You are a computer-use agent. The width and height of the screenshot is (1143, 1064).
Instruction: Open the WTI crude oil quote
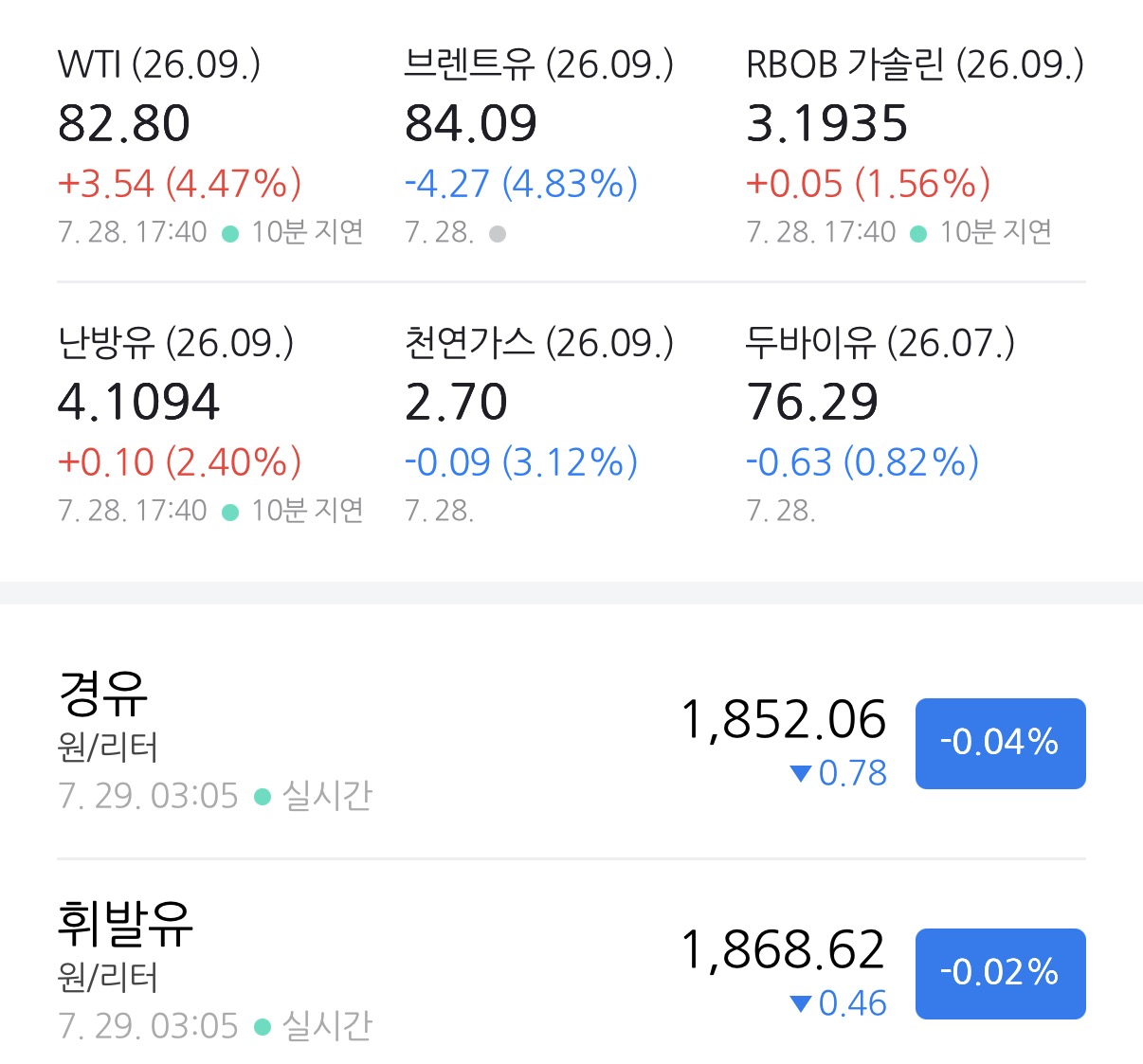click(210, 147)
